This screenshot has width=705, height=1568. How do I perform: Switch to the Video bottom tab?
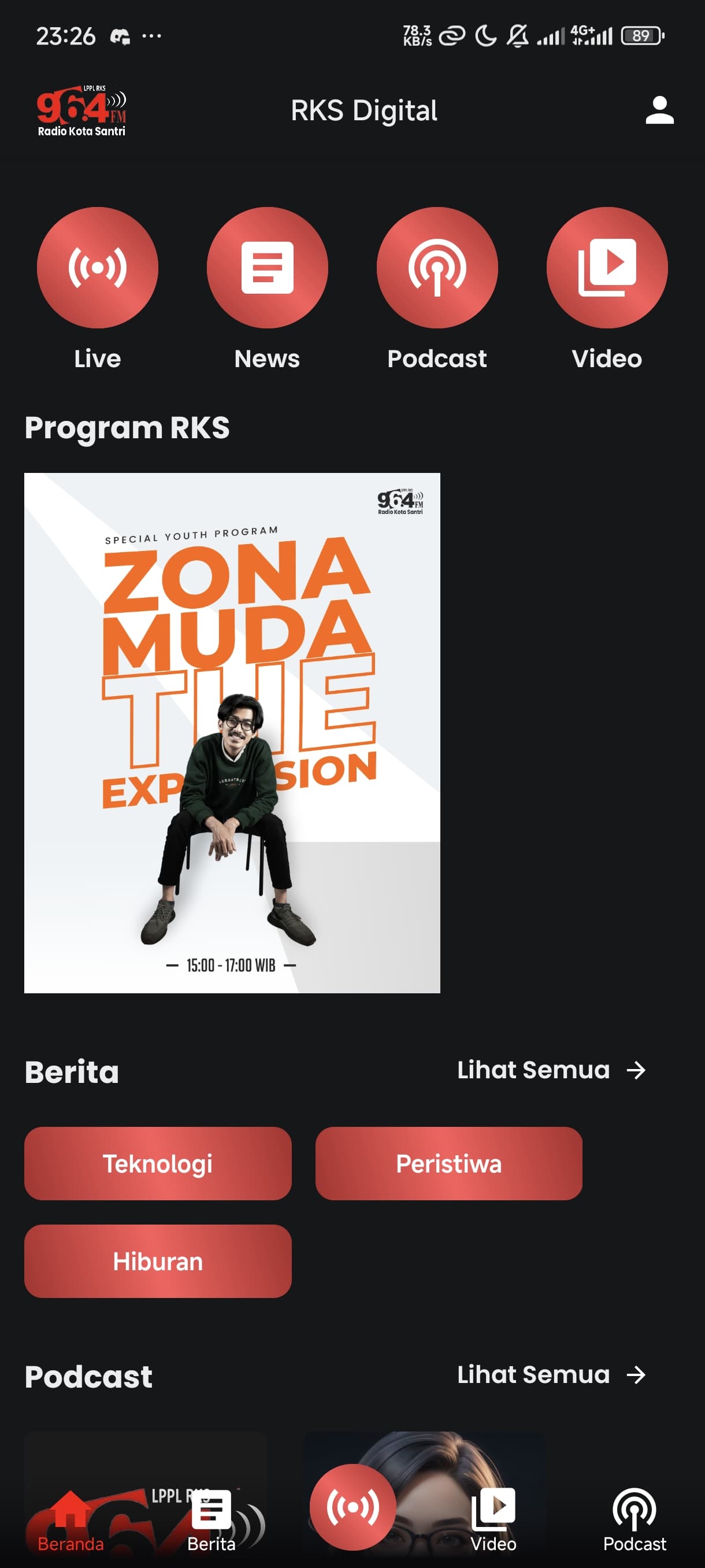pos(493,1521)
